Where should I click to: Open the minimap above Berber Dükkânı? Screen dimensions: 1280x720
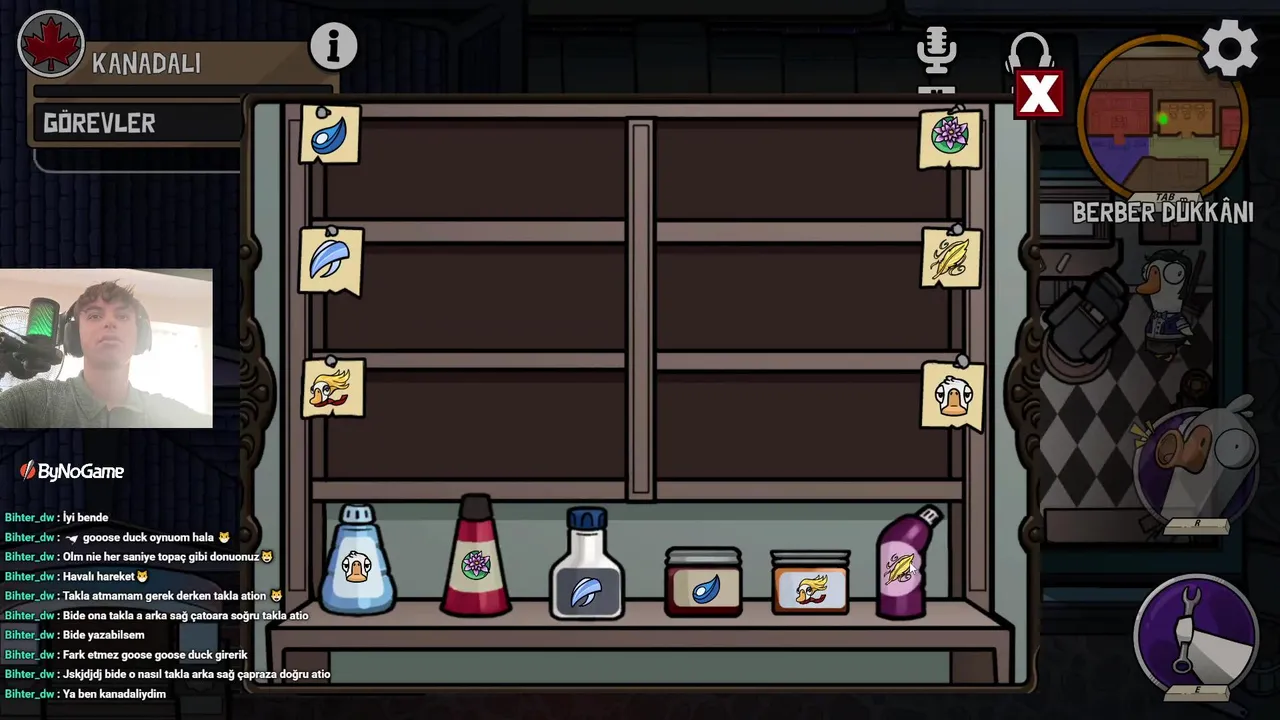pos(1162,118)
